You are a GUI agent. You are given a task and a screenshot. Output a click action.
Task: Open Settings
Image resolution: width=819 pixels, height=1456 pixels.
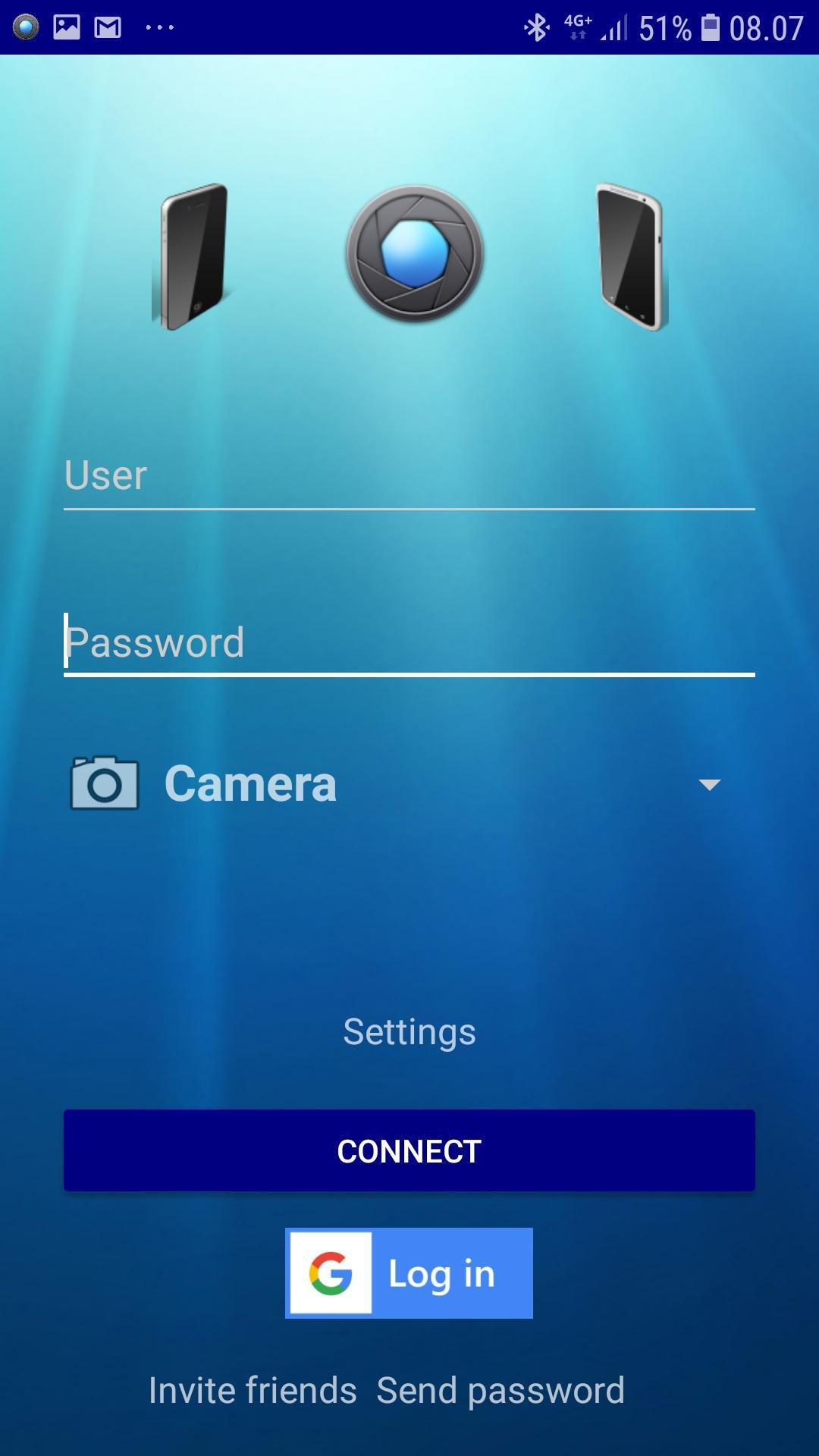click(409, 1032)
